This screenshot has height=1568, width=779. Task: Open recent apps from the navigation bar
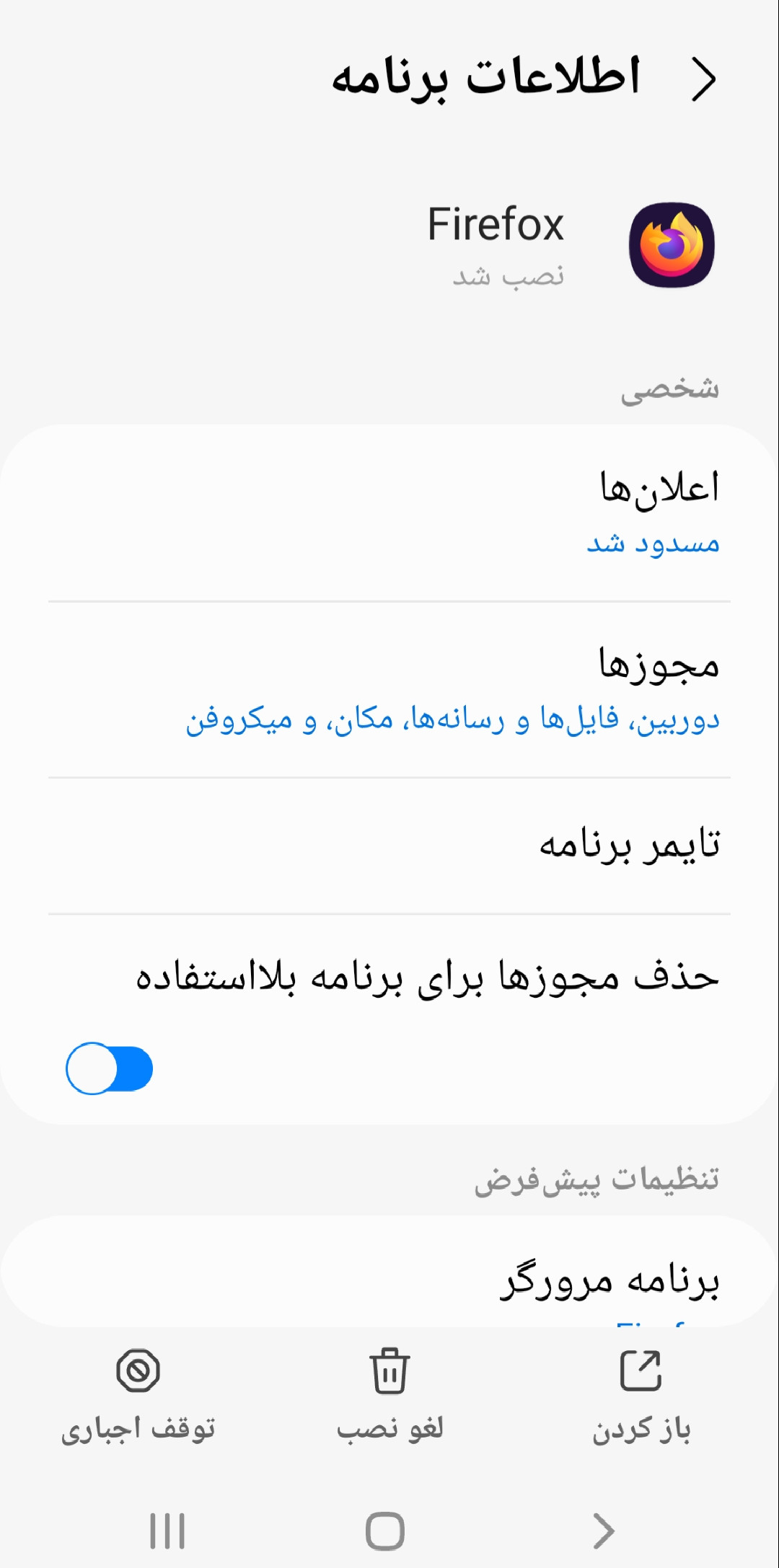(167, 1530)
